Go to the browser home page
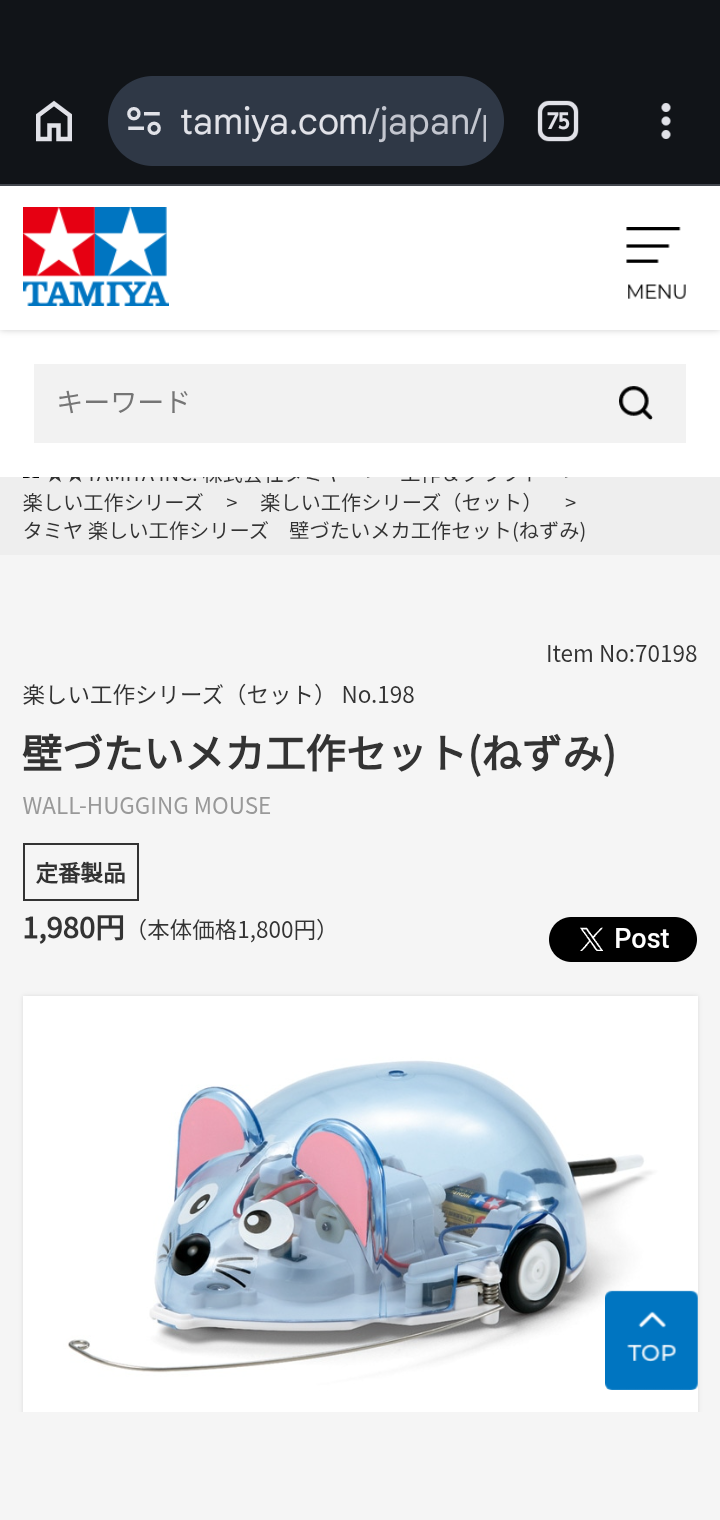 tap(54, 122)
